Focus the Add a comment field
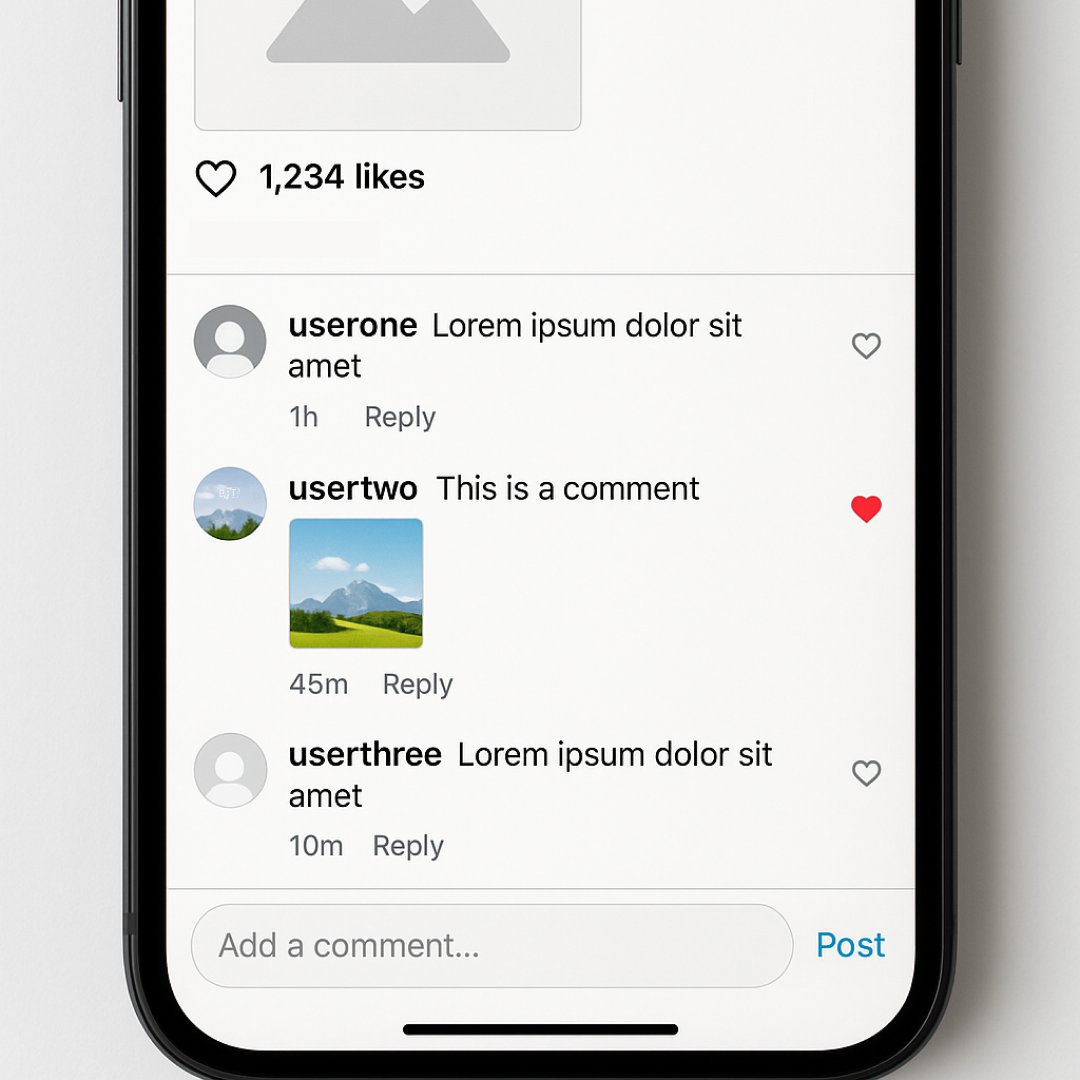 click(490, 946)
